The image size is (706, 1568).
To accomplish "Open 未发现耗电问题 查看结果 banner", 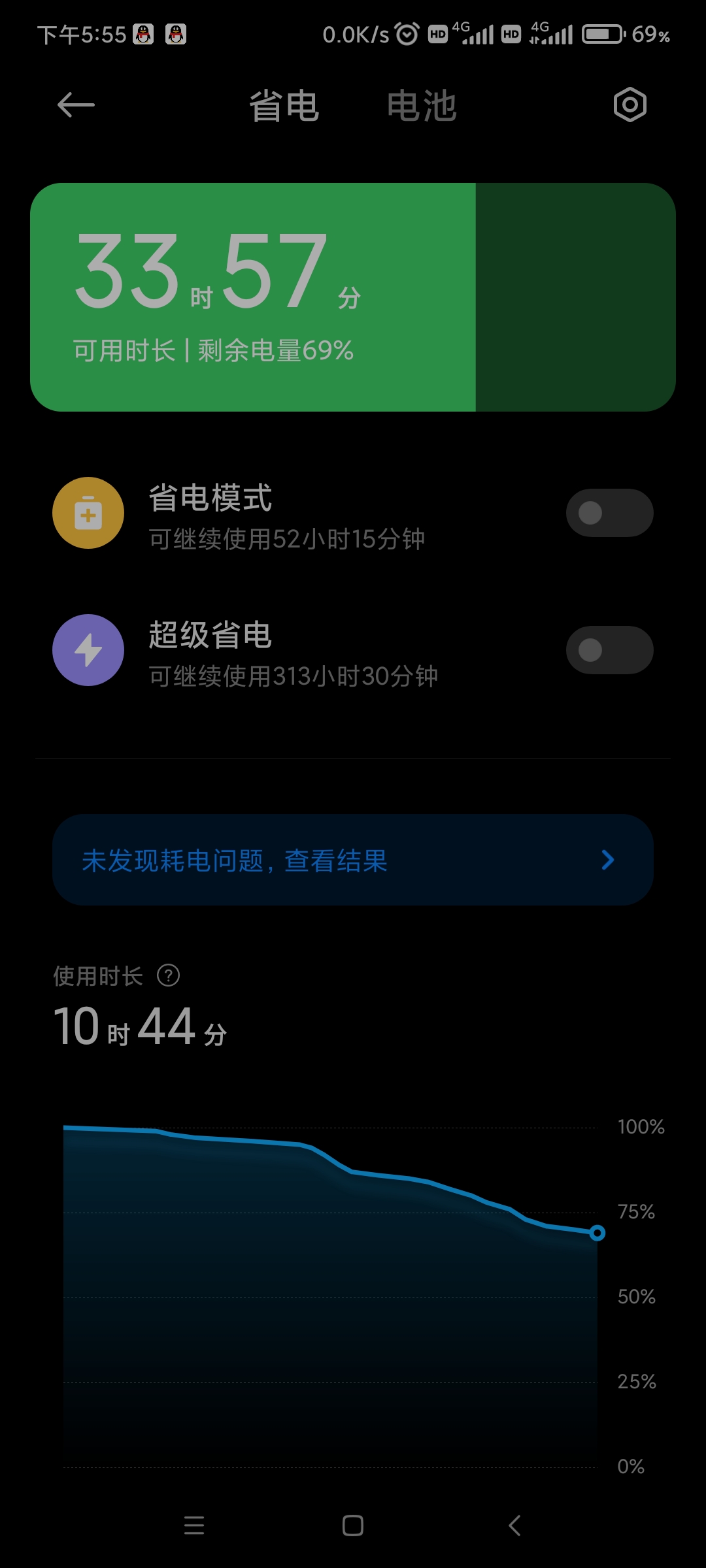I will 353,860.
